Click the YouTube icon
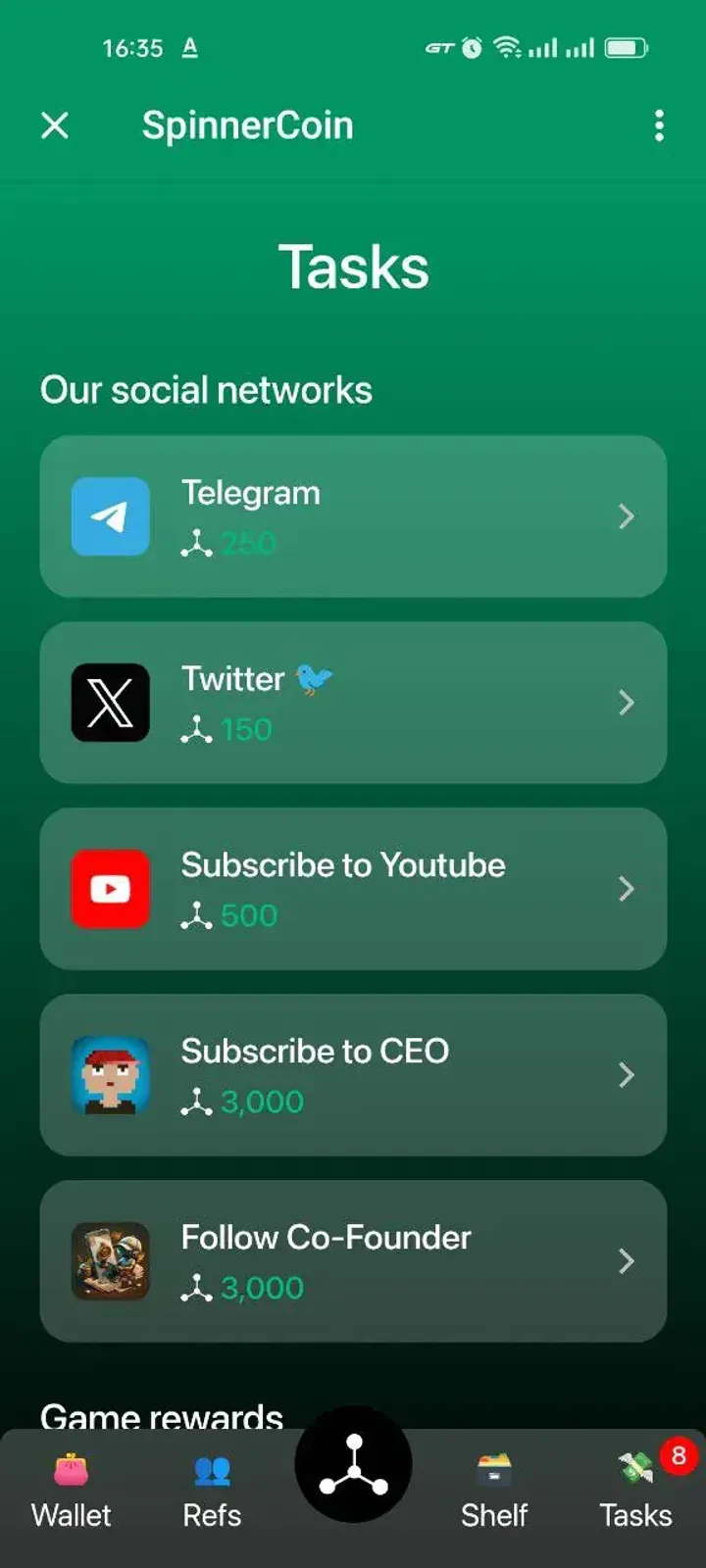 (110, 889)
